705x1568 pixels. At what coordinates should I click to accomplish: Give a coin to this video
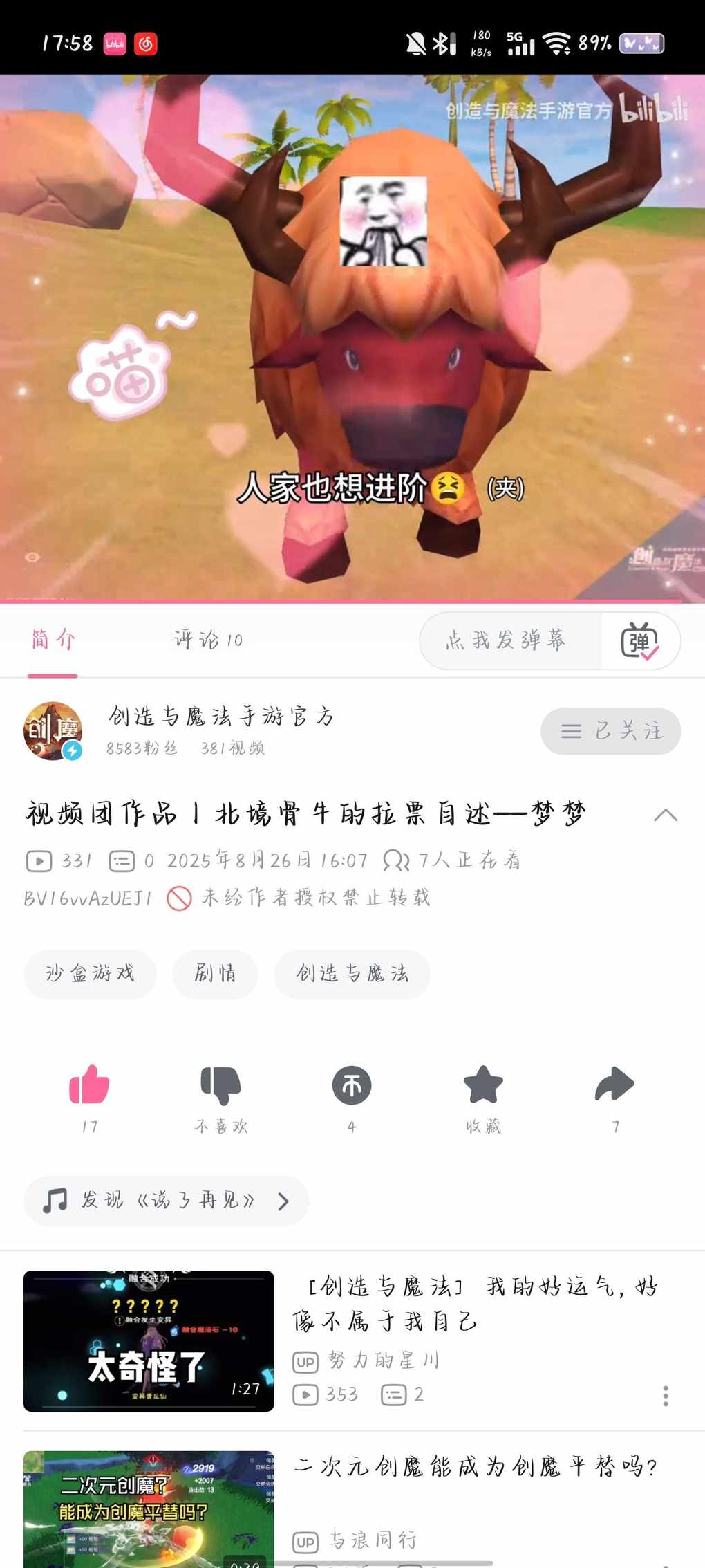pyautogui.click(x=352, y=1085)
